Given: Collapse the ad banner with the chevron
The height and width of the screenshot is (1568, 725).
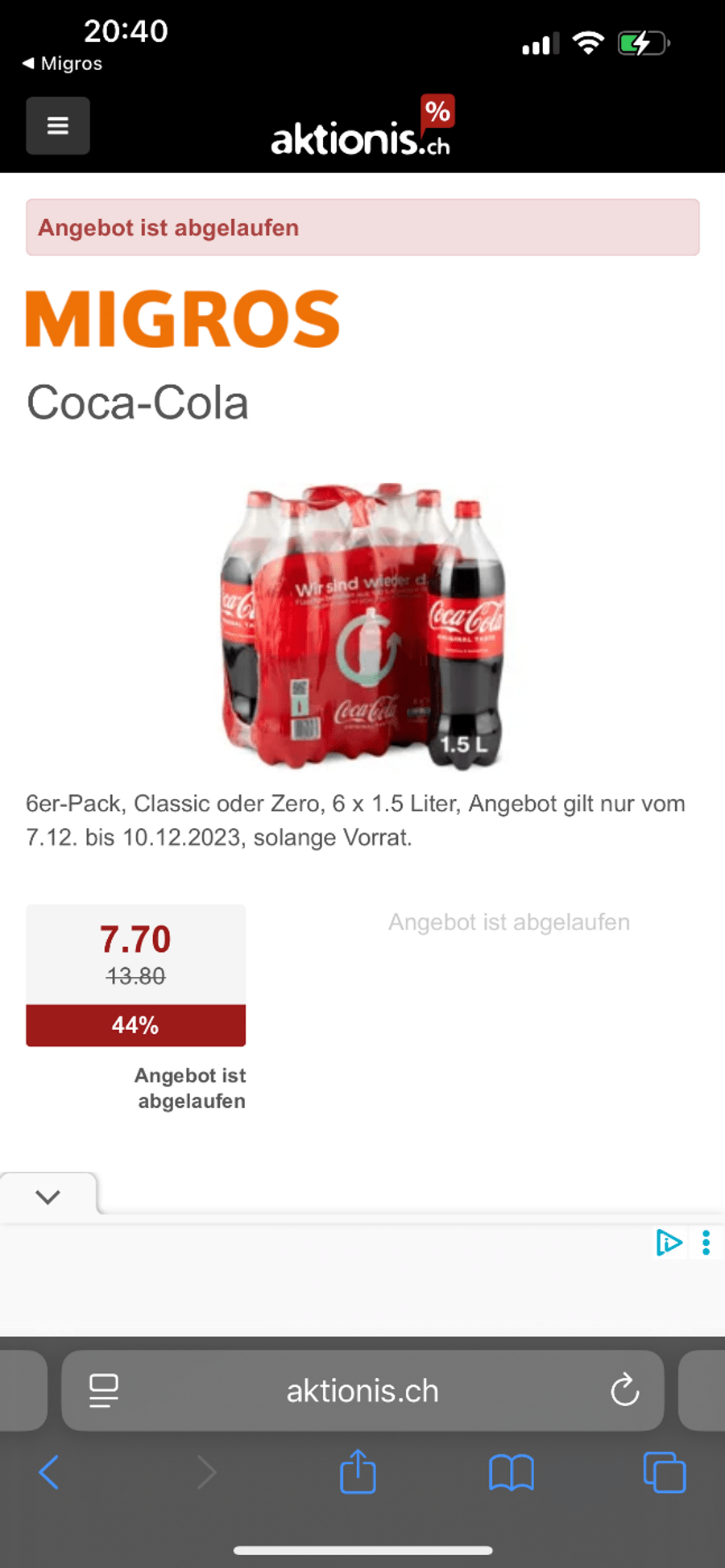Looking at the screenshot, I should (48, 1196).
